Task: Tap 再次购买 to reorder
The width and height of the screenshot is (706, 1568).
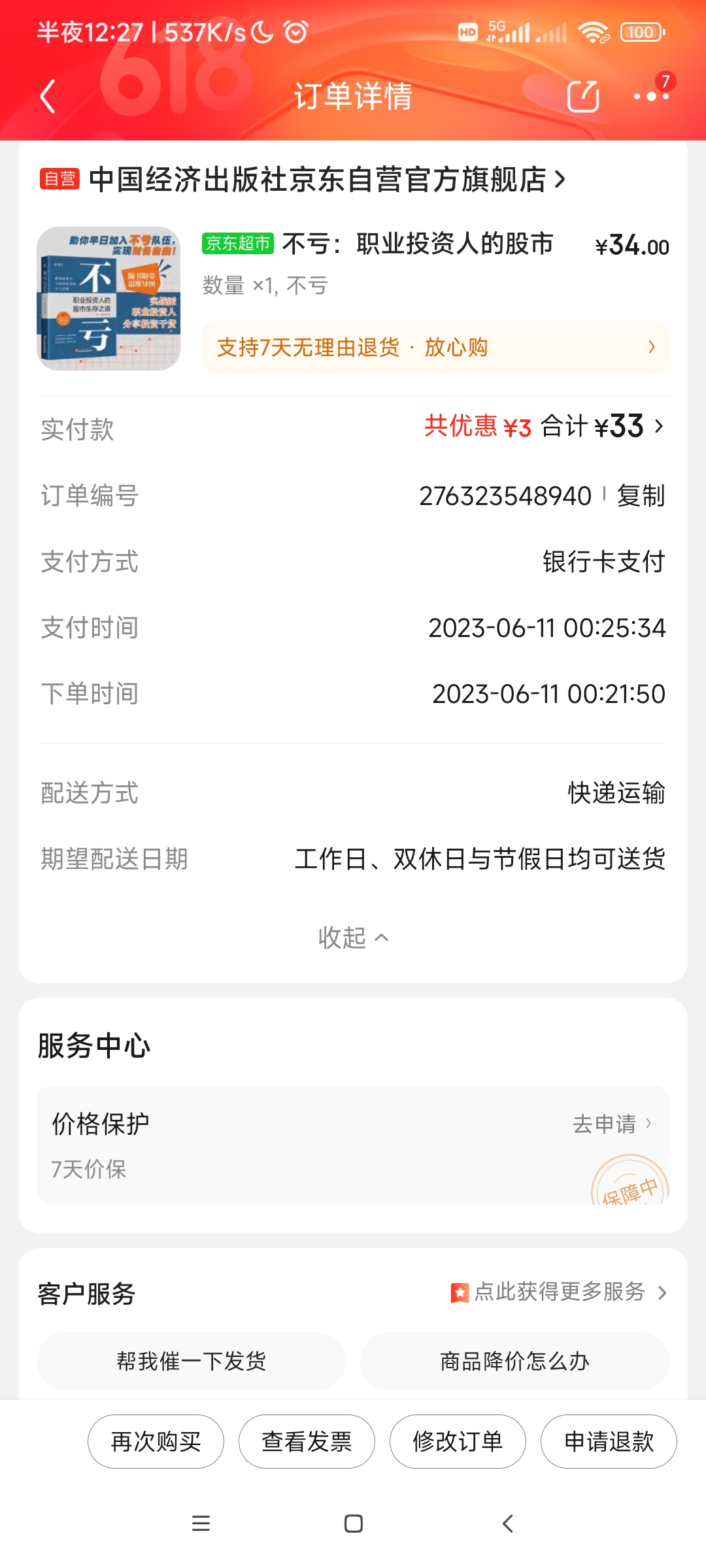Action: 156,1441
